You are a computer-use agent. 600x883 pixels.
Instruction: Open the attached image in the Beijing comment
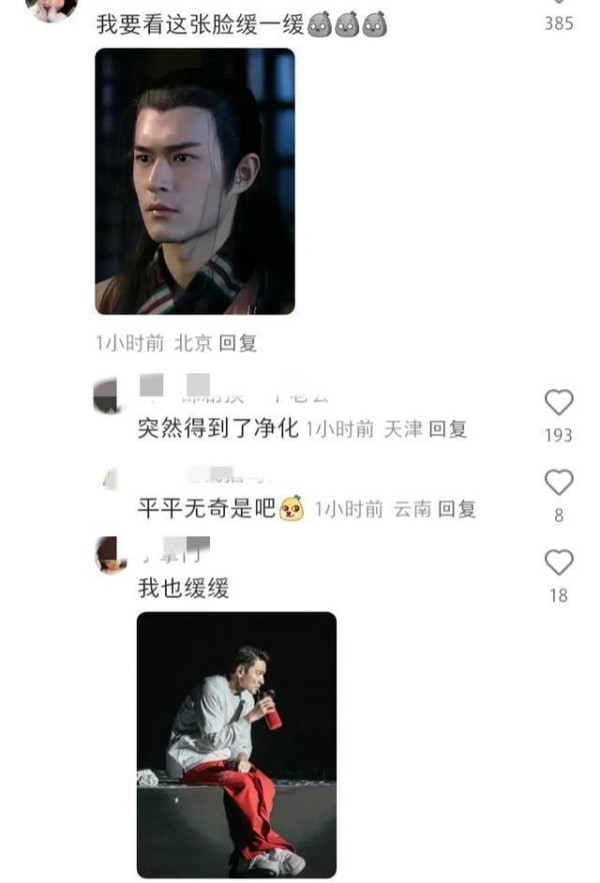pyautogui.click(x=195, y=182)
